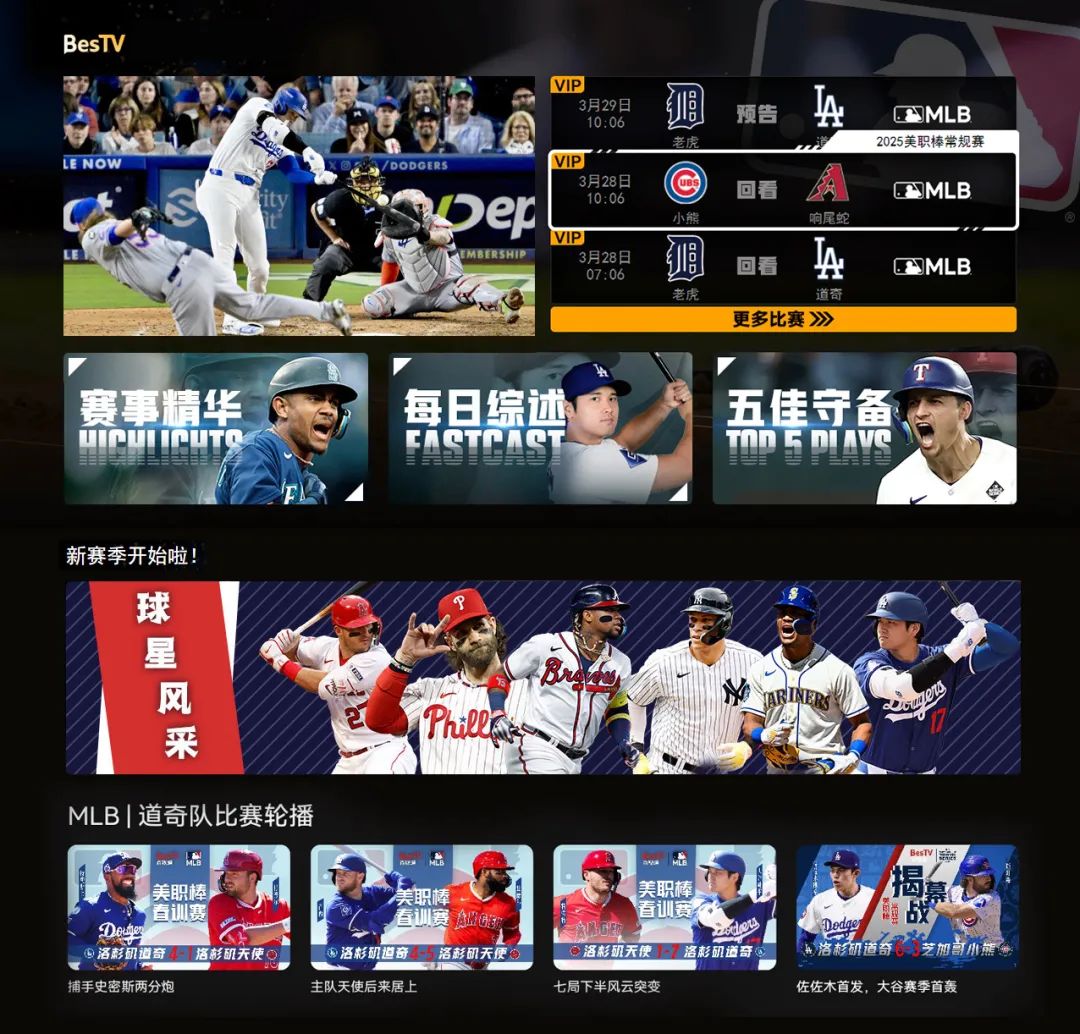1080x1034 pixels.
Task: Watch 主队天使后来居上 game video
Action: pos(421,908)
